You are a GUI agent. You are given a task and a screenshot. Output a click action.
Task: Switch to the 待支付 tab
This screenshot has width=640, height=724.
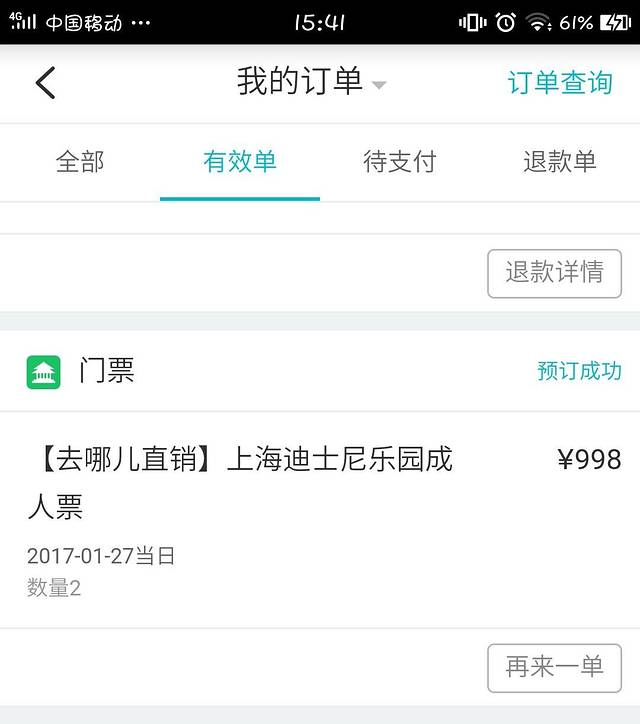tap(400, 162)
